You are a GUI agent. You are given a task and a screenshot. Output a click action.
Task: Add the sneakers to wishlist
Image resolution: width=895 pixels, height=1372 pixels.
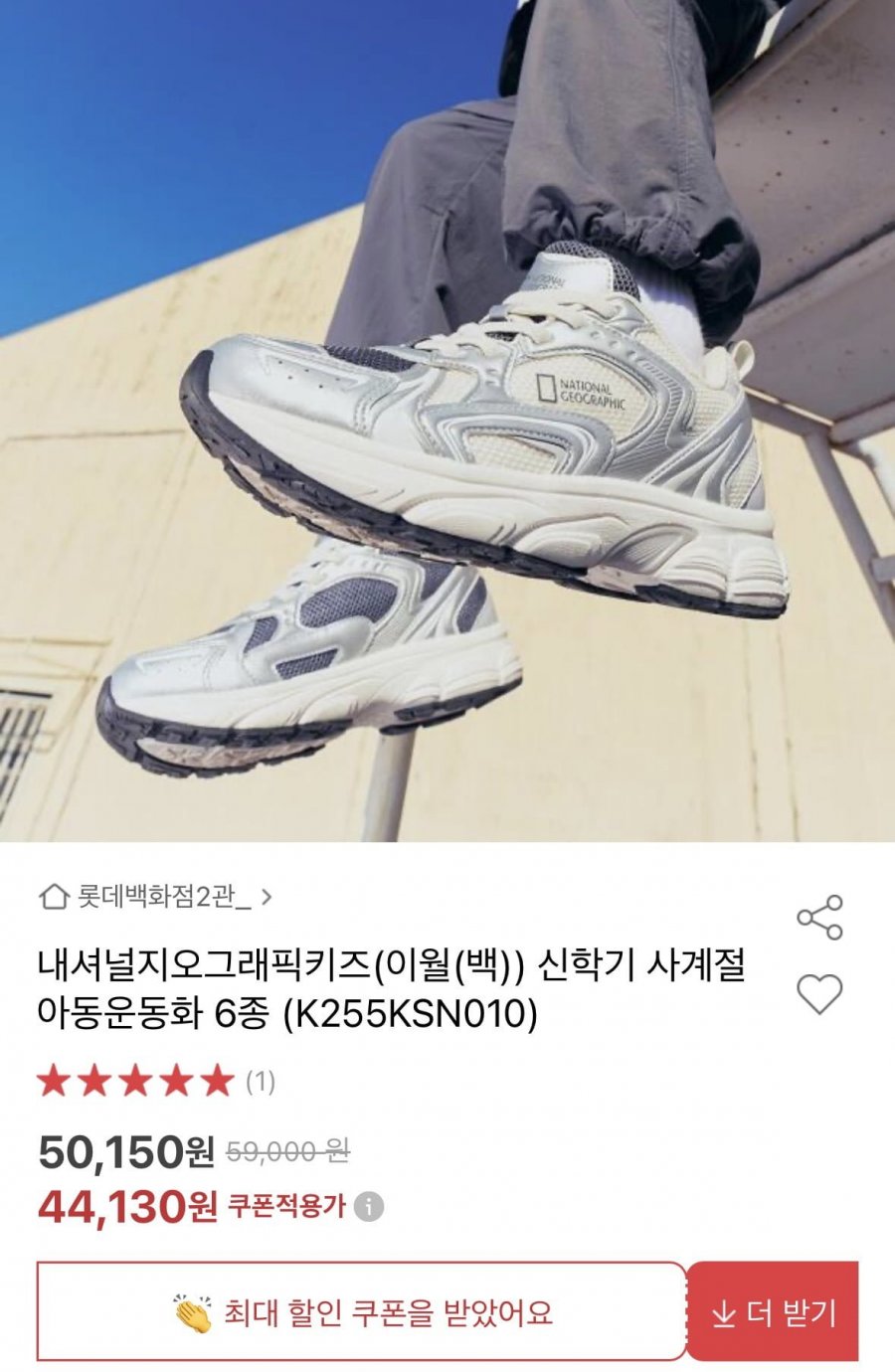tap(819, 994)
